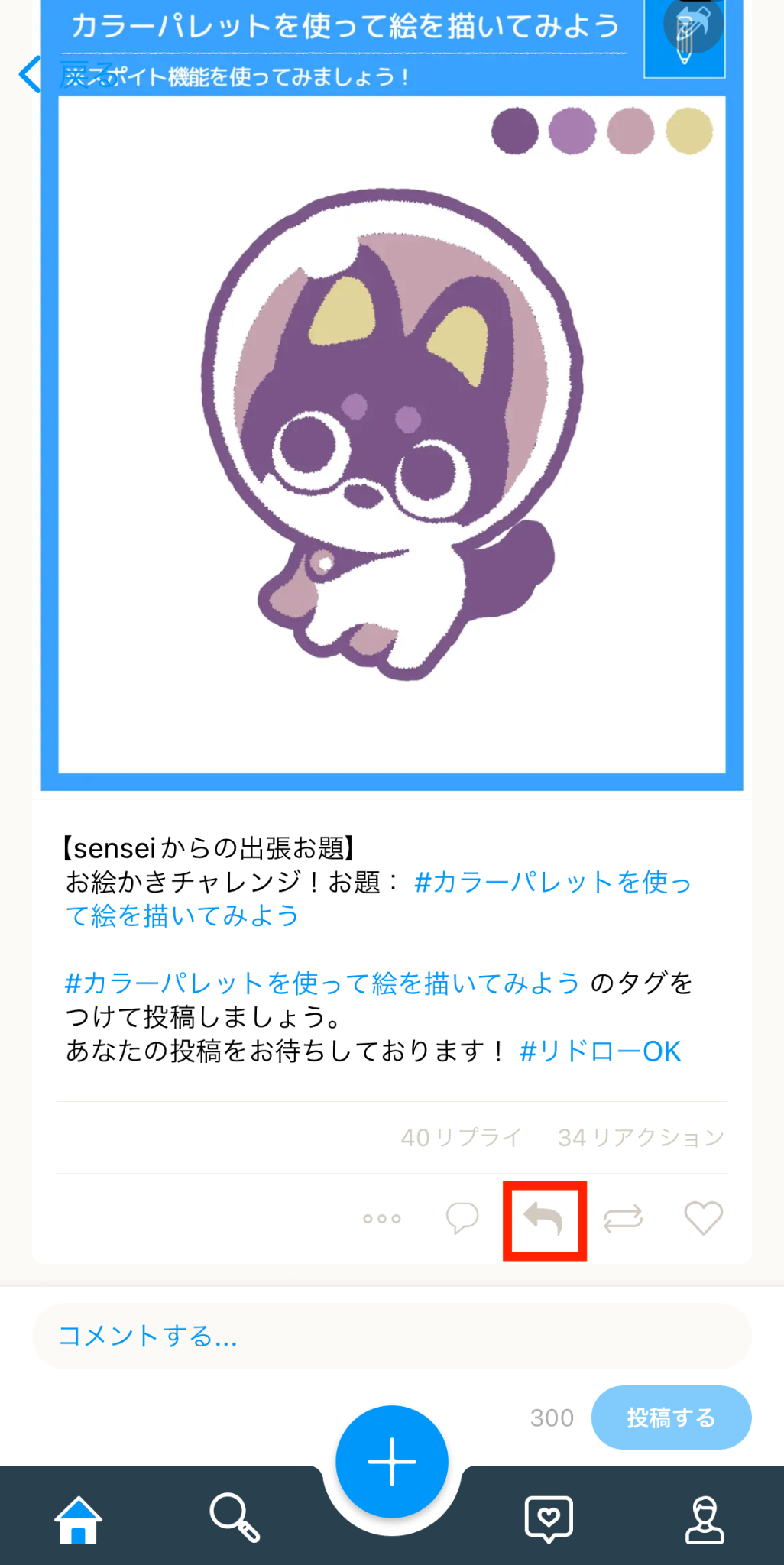The width and height of the screenshot is (784, 1565).
Task: Go back with the 戻る arrow
Action: click(32, 74)
